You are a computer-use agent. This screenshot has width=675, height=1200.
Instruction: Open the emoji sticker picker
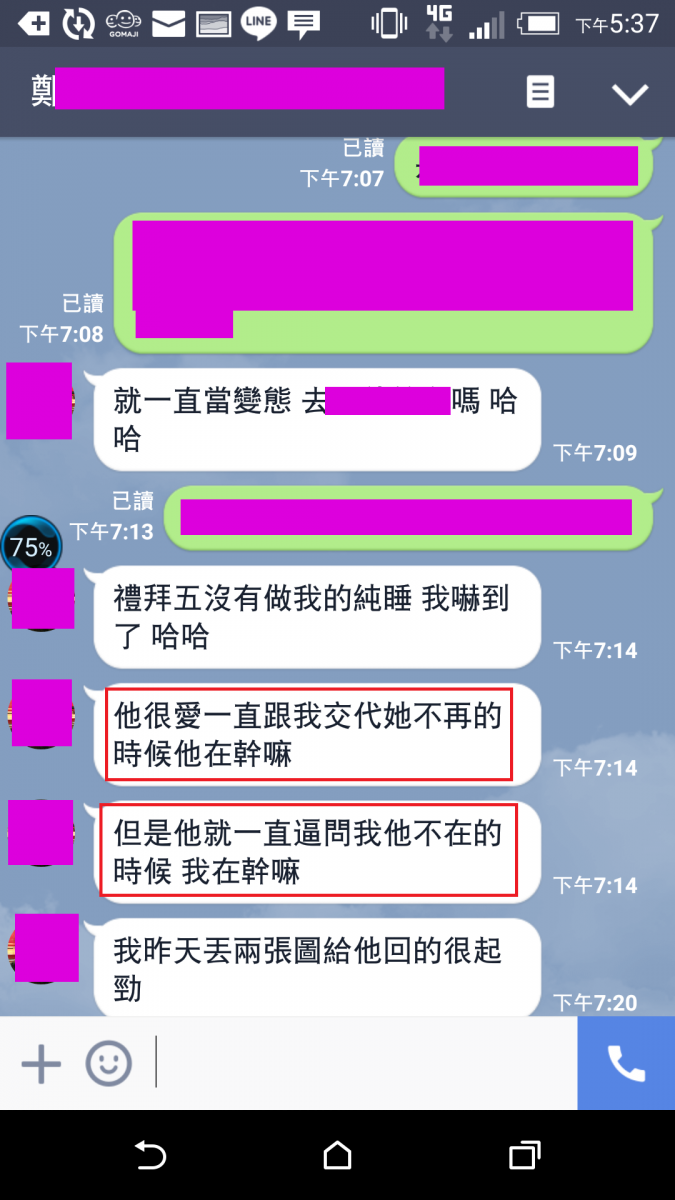point(108,1064)
